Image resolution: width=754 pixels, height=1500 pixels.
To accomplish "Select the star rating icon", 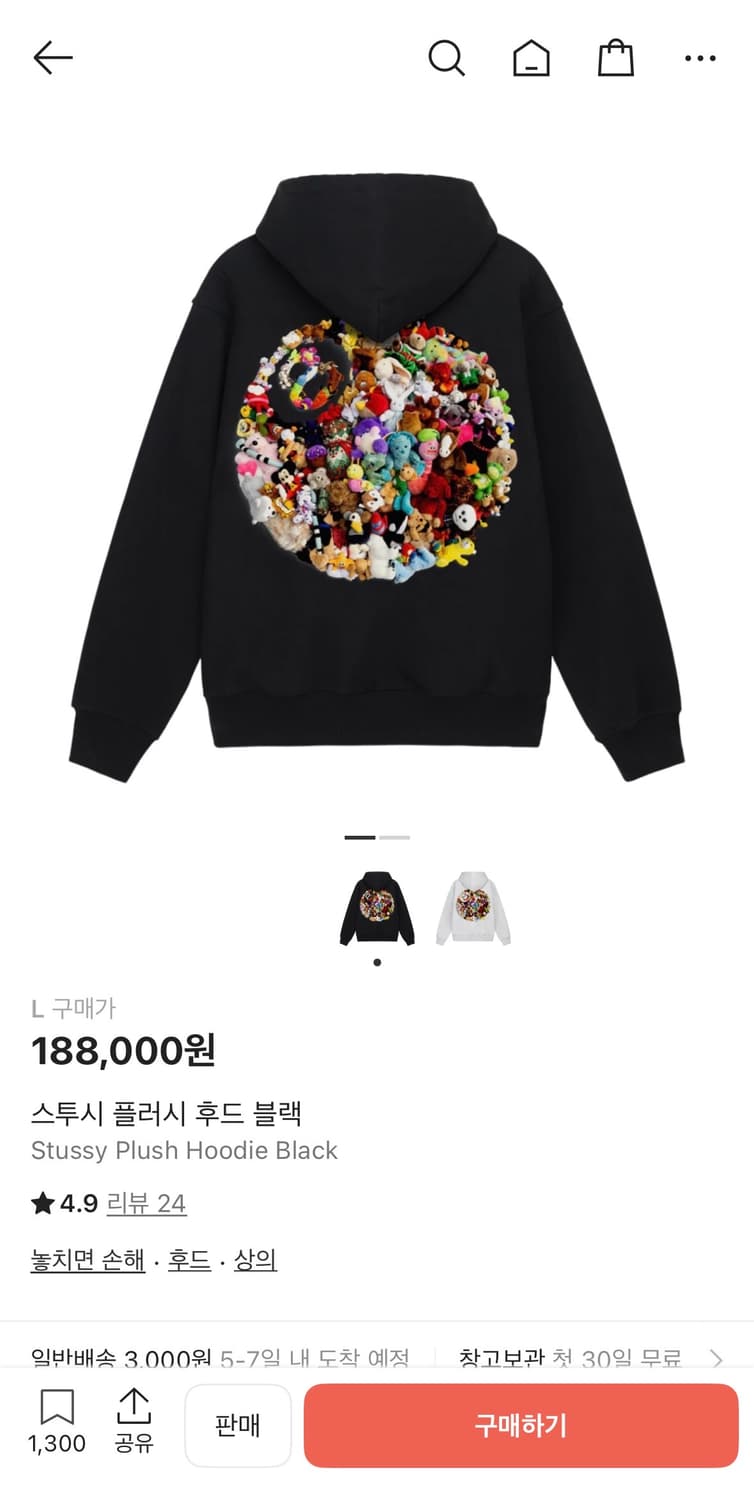I will tap(41, 1203).
